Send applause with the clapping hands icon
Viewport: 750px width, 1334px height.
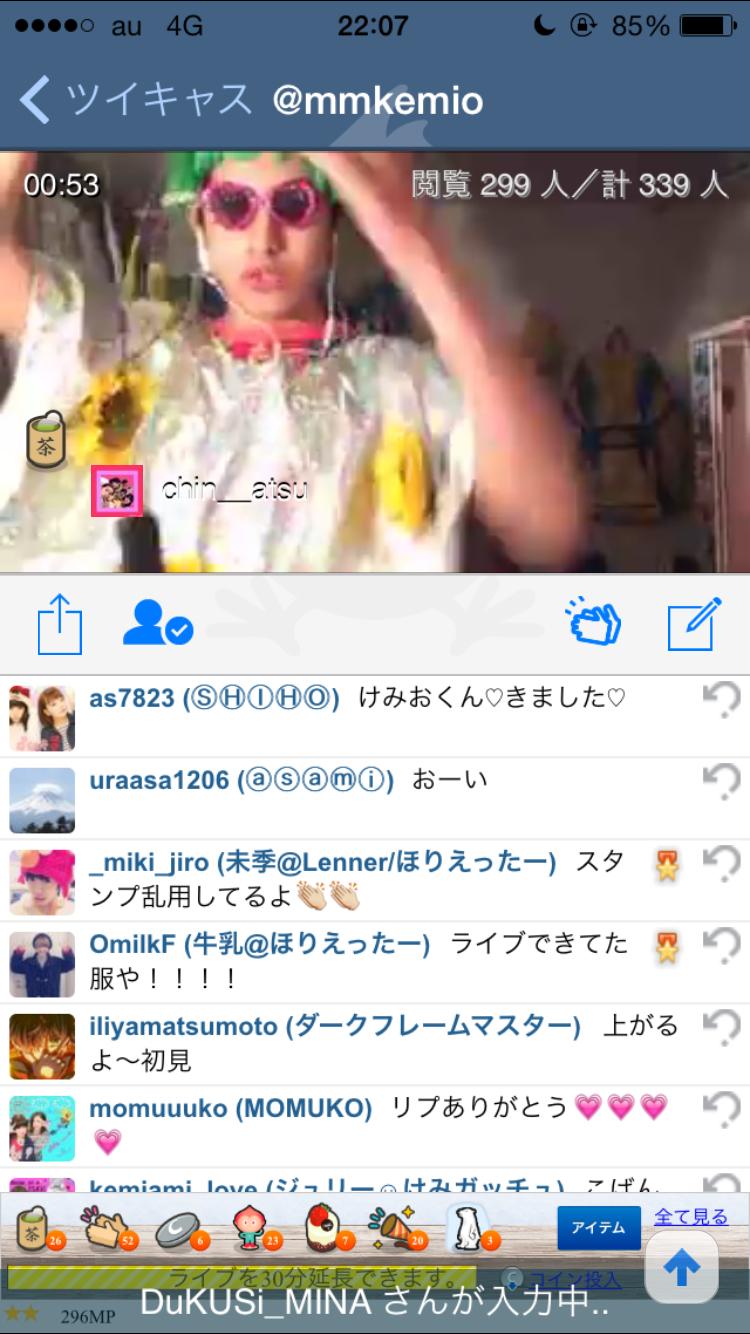593,624
